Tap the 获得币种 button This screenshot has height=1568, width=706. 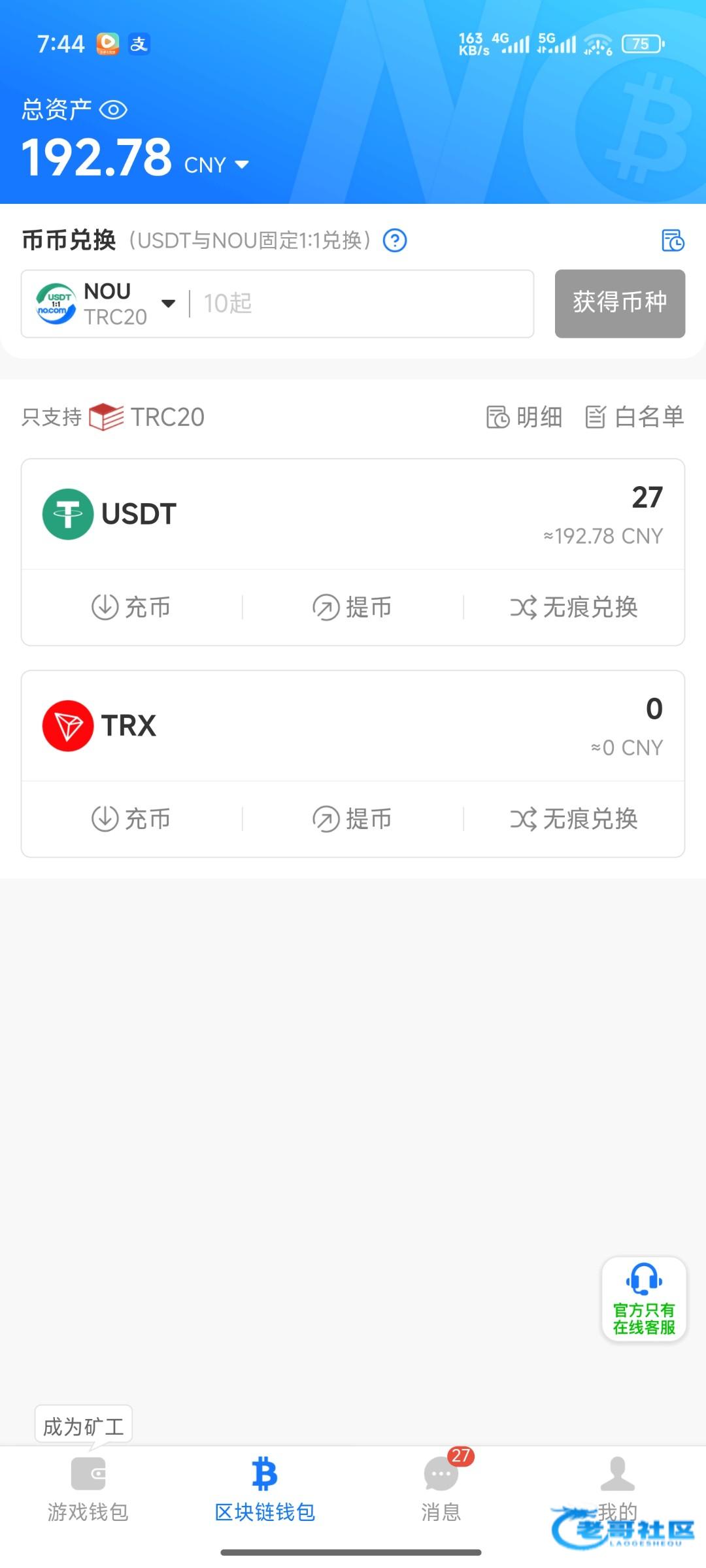(x=620, y=304)
